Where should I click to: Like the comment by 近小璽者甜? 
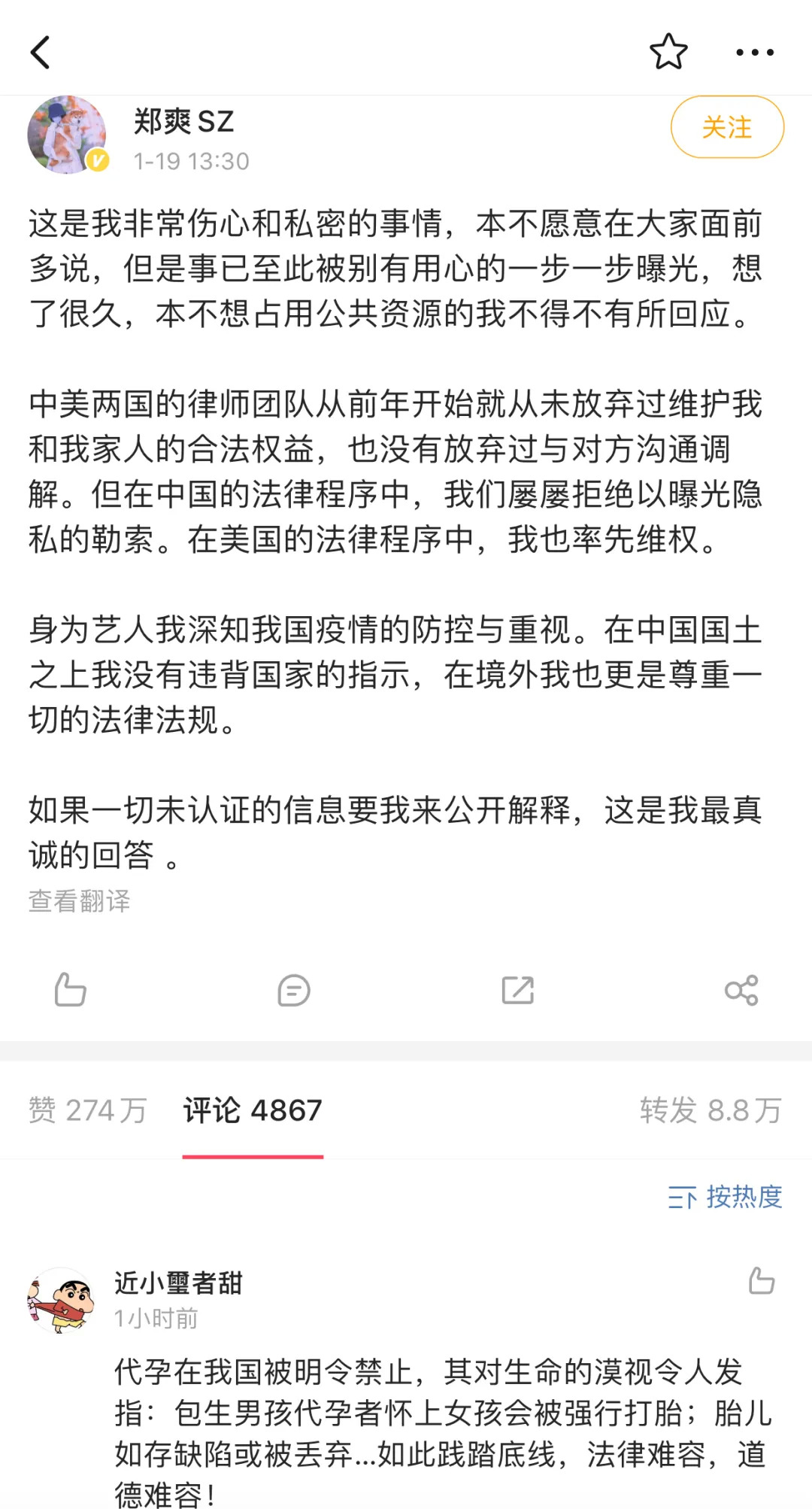click(761, 1281)
